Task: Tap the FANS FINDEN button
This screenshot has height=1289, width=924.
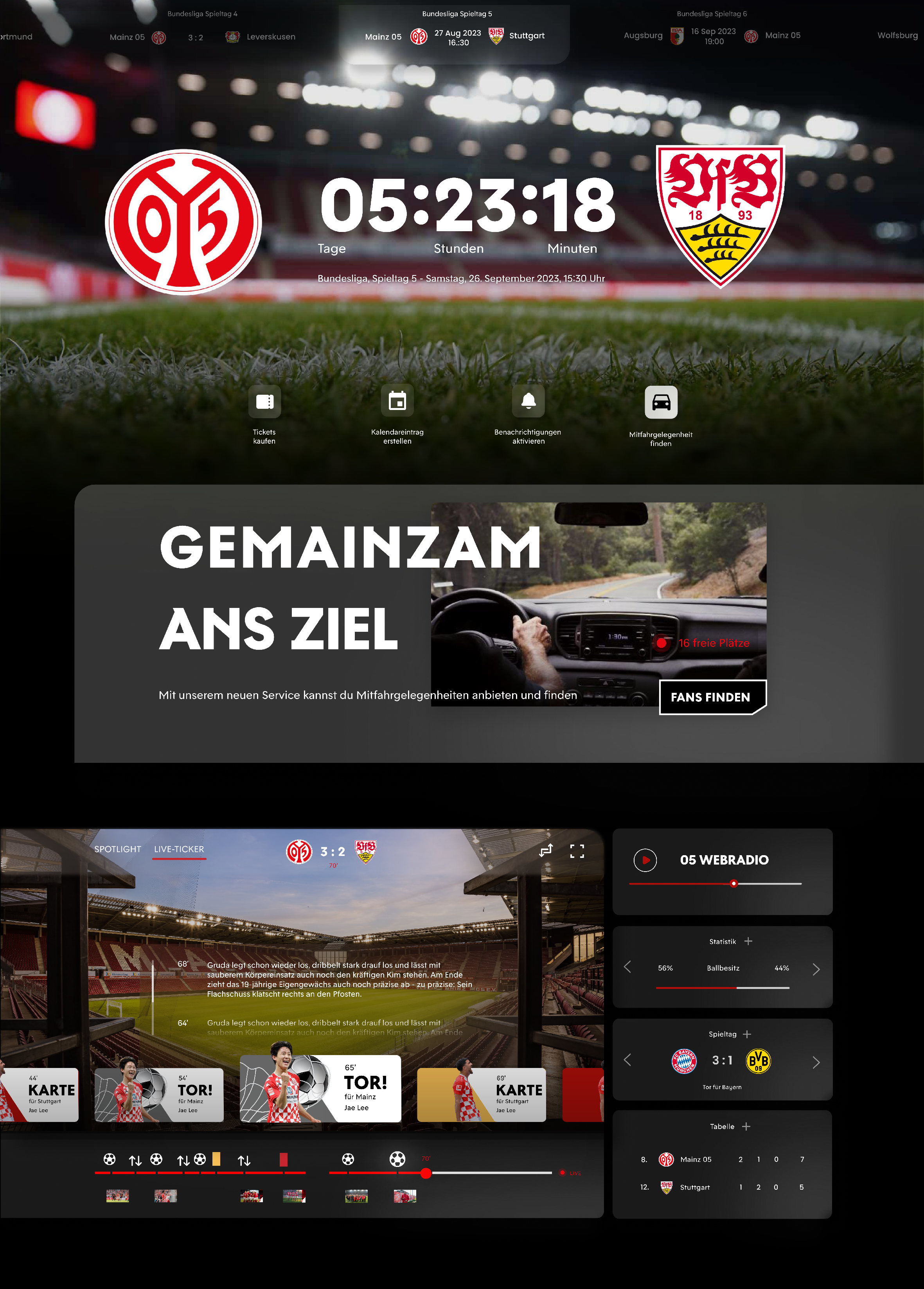Action: pos(711,698)
